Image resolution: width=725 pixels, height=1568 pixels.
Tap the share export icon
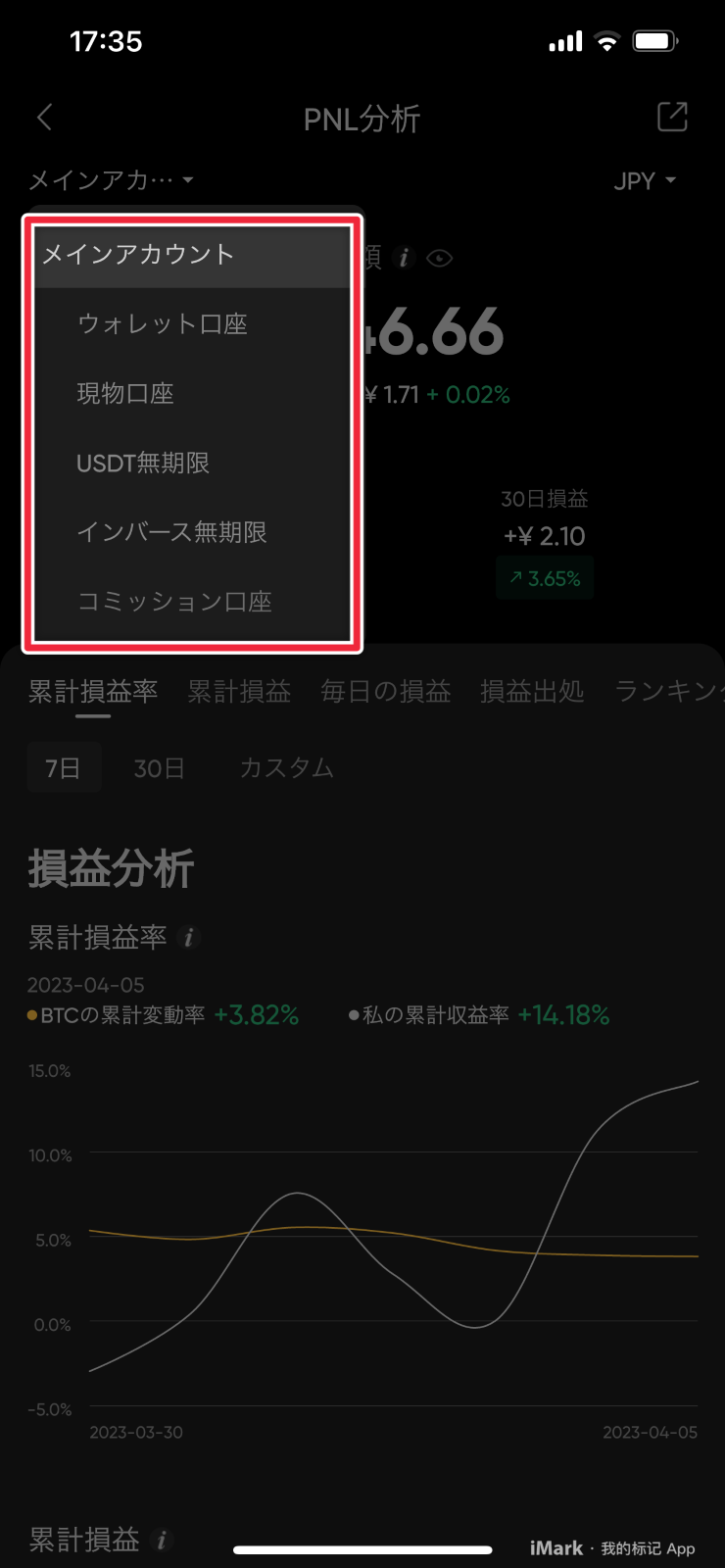[672, 117]
